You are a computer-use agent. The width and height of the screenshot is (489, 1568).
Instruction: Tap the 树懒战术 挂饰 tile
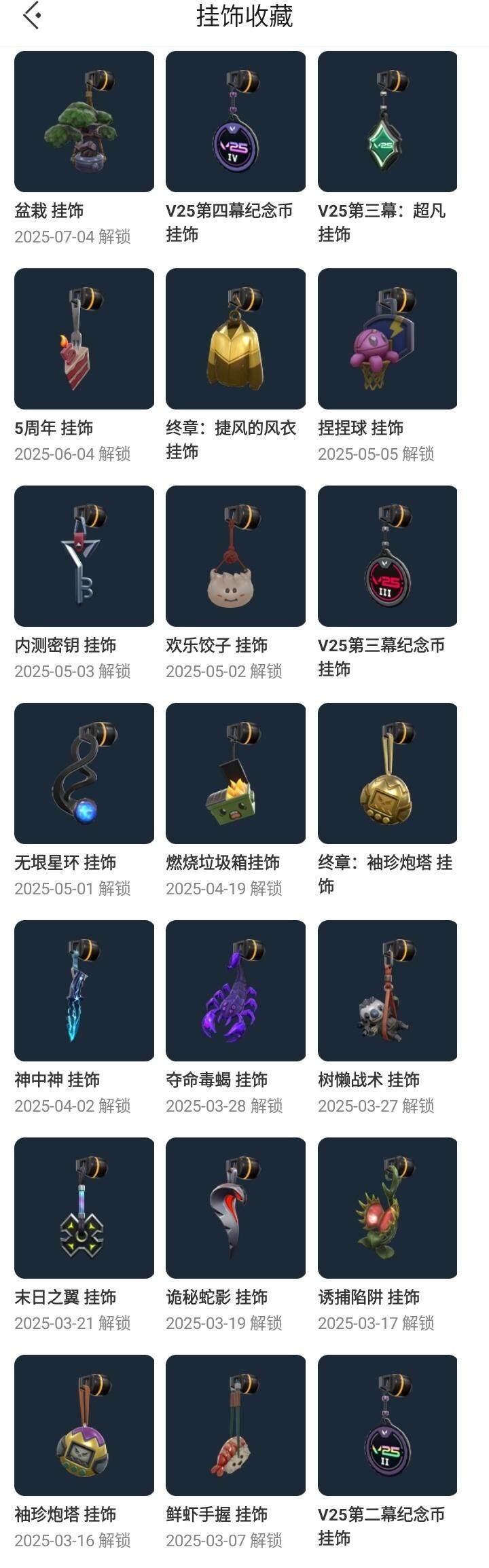[x=387, y=991]
